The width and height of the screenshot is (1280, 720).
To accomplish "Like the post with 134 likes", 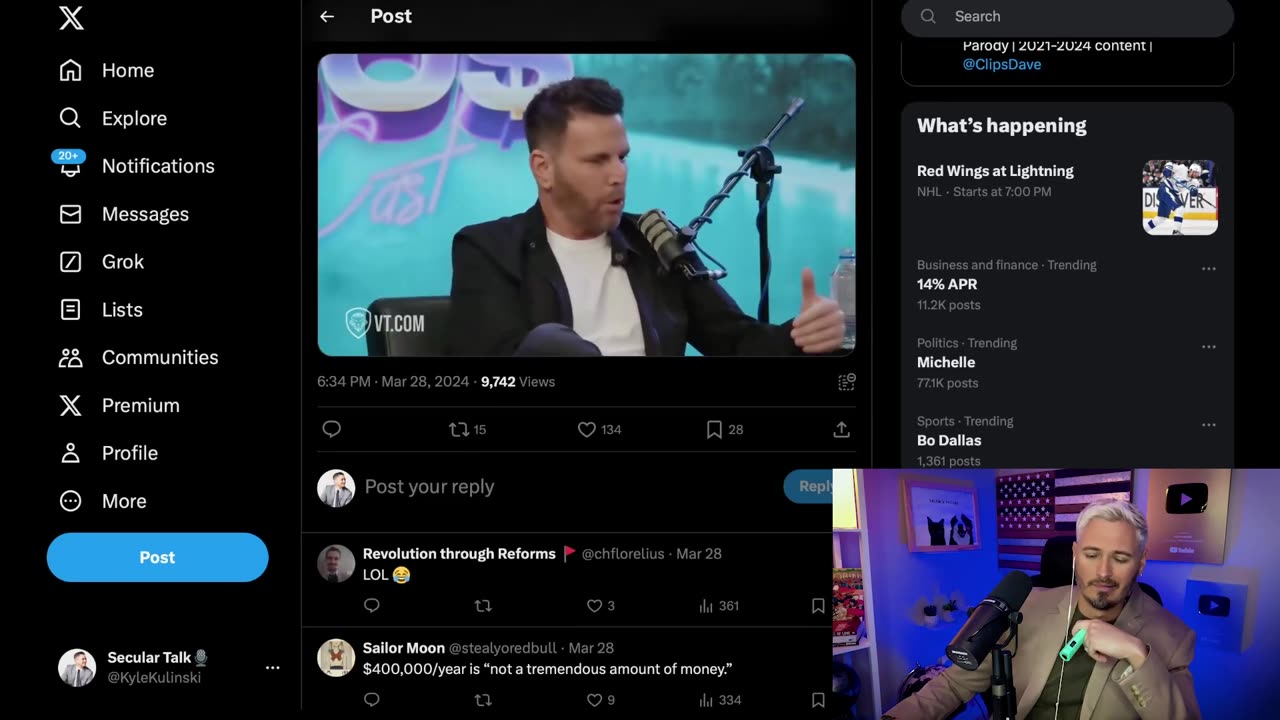I will (x=587, y=429).
